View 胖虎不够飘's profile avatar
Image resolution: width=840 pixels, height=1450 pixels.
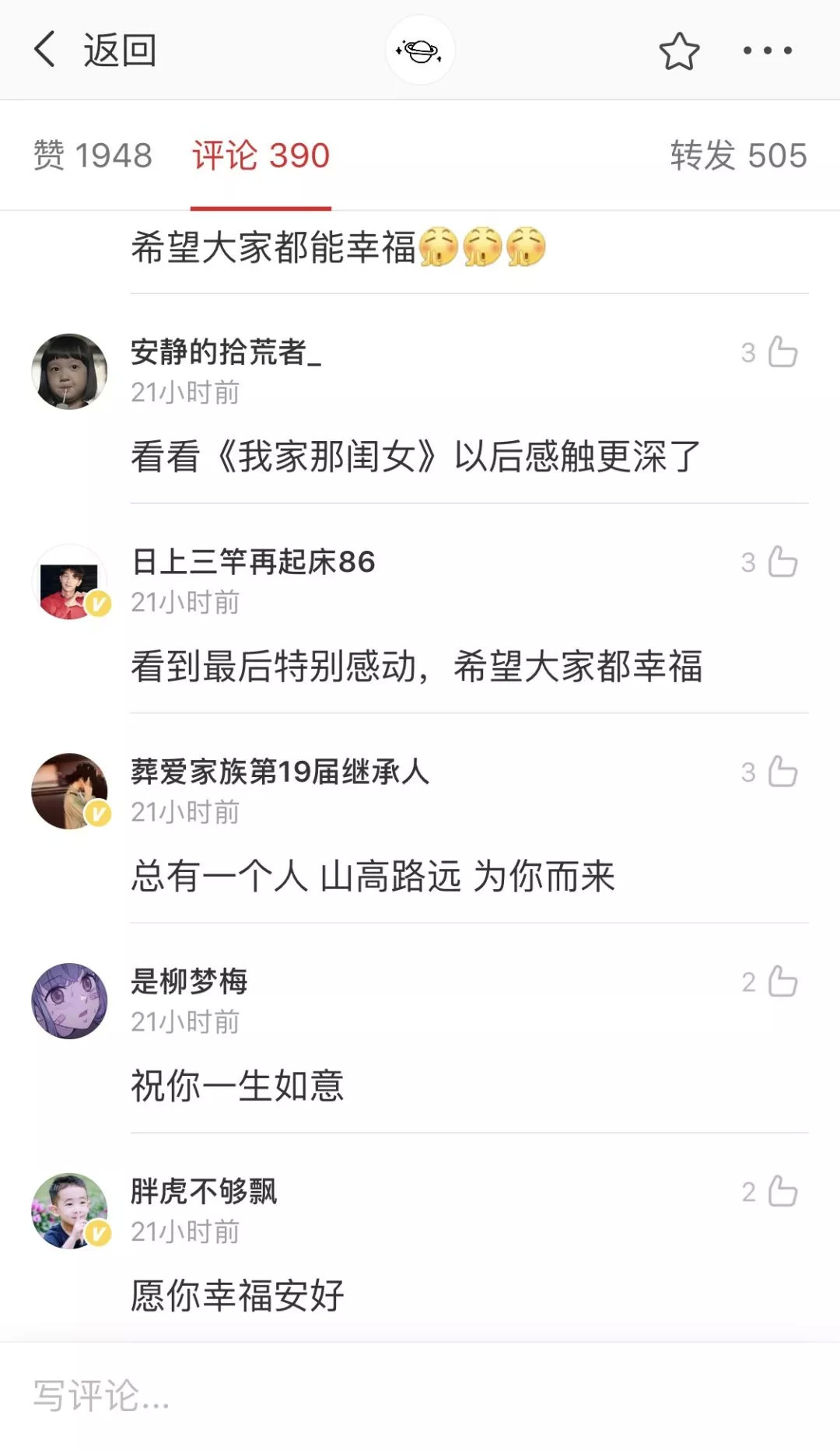(70, 1211)
